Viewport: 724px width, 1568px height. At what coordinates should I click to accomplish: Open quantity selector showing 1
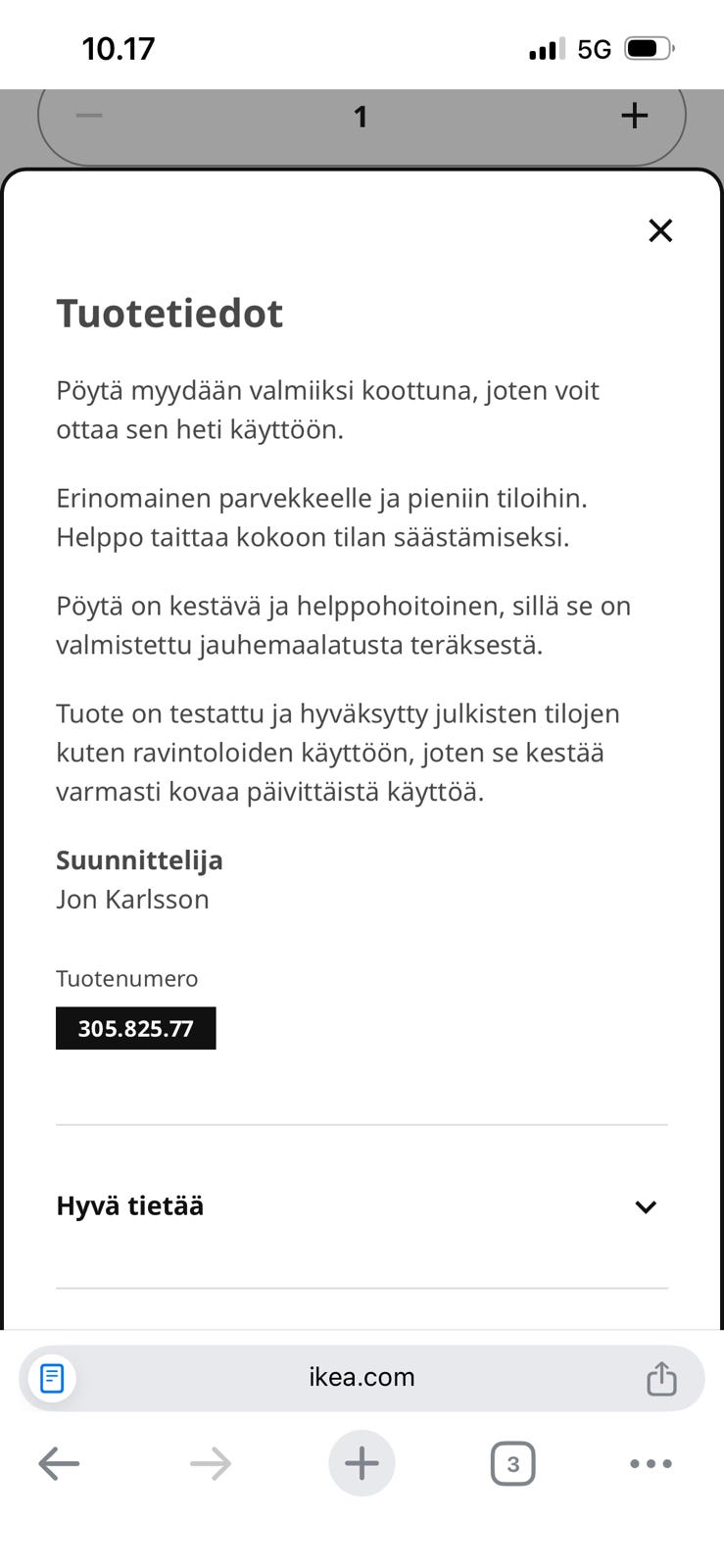coord(361,116)
